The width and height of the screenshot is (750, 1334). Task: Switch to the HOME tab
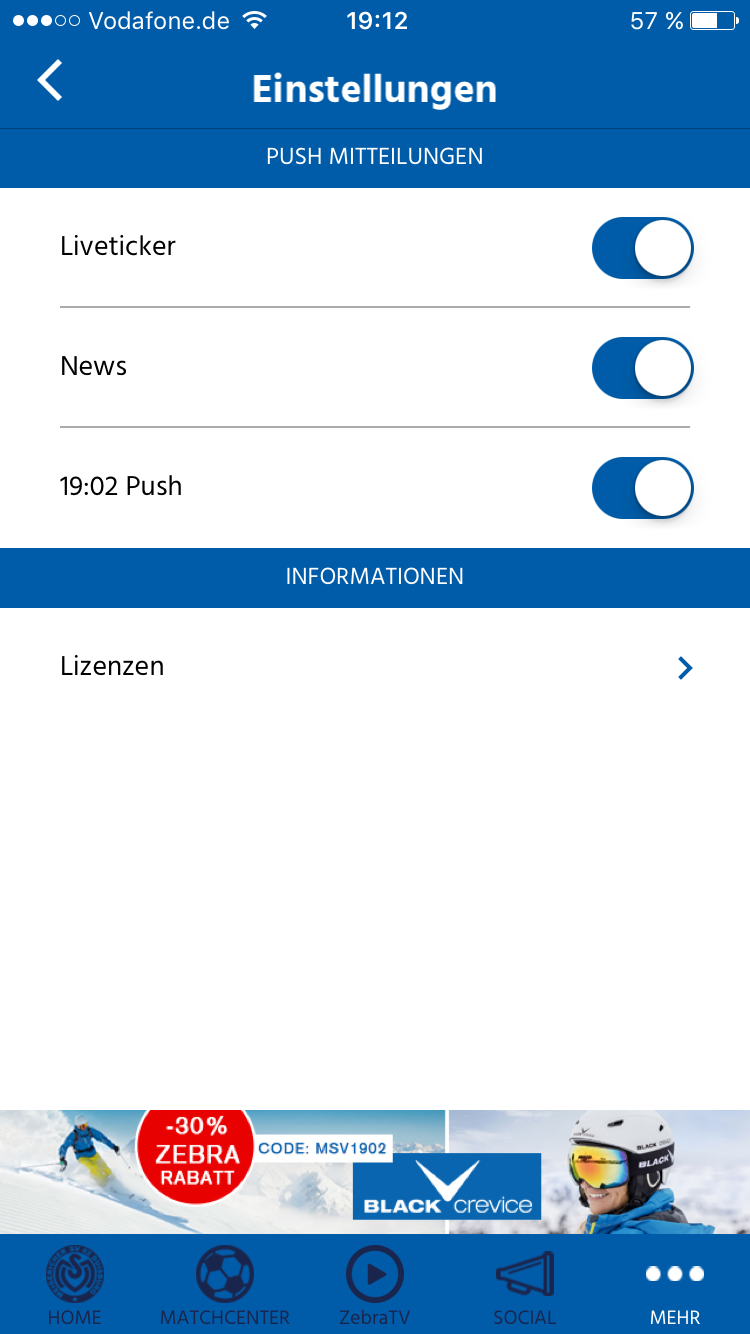click(x=75, y=1285)
